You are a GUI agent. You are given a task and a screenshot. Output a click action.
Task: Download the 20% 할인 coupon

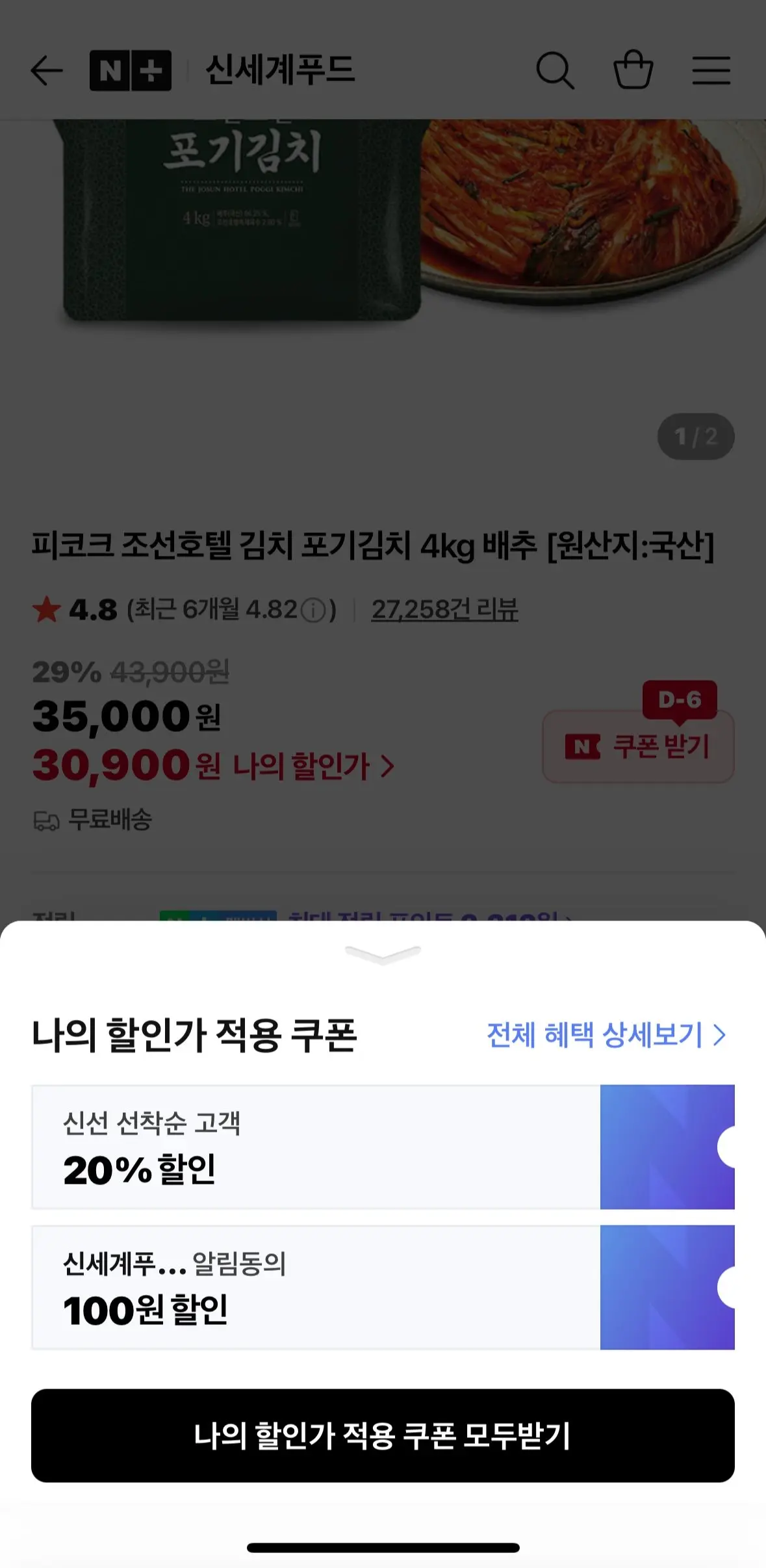pos(667,1147)
